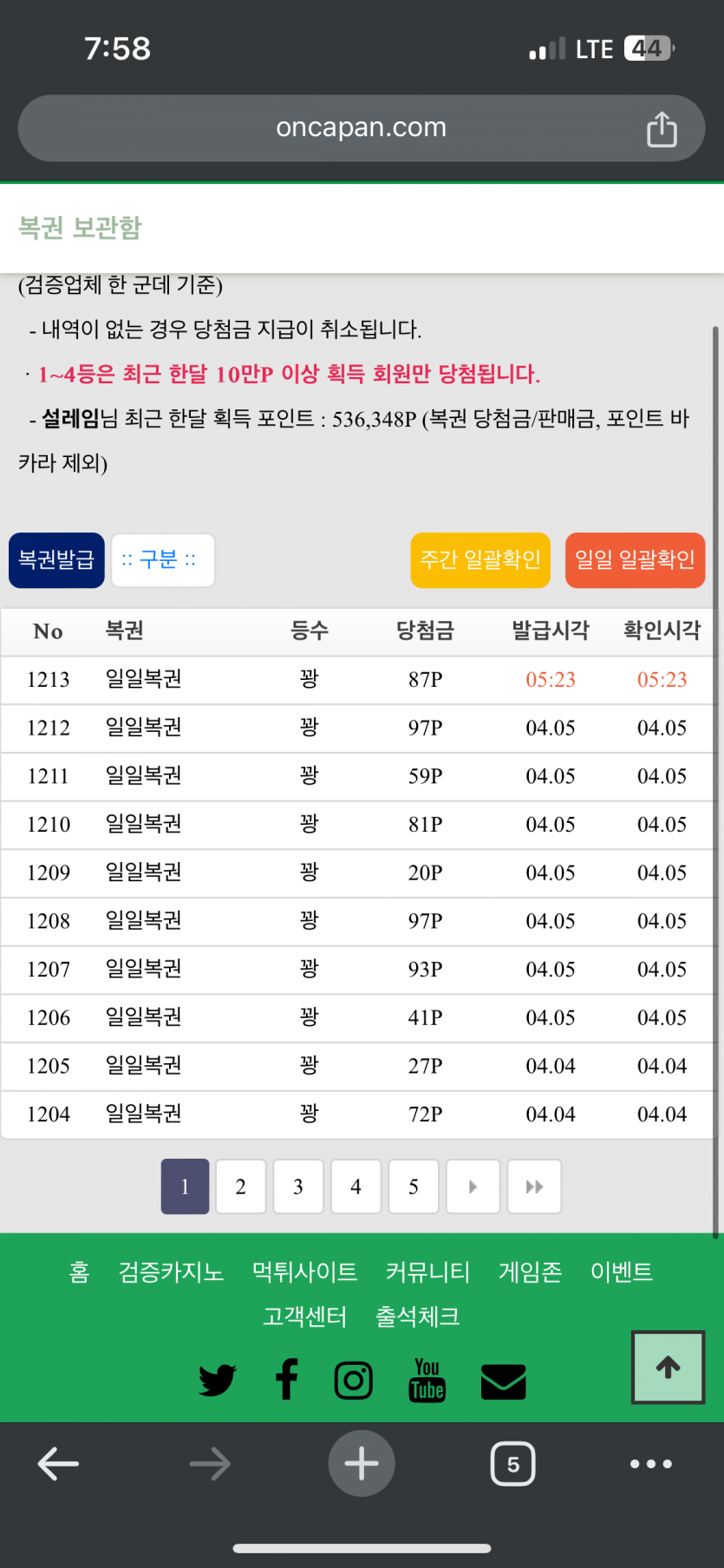Viewport: 724px width, 1568px height.
Task: Tap 주간 일괄확인 button
Action: click(480, 560)
